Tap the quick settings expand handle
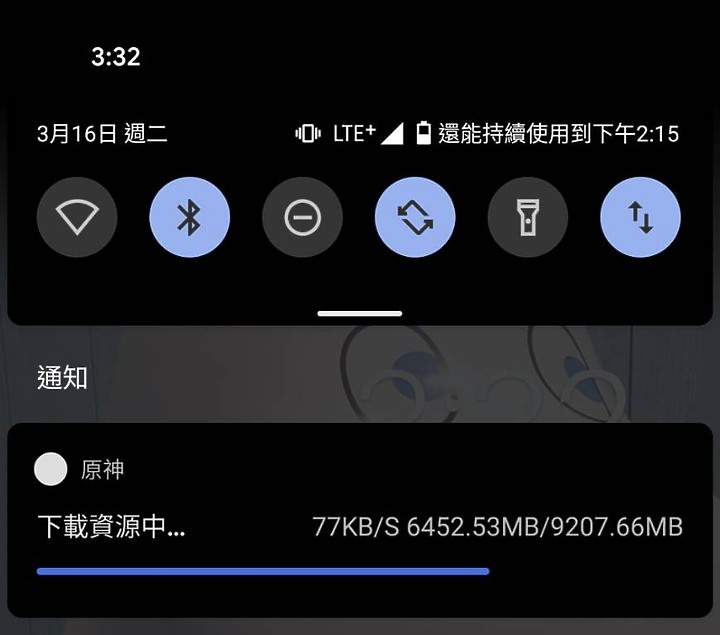 pyautogui.click(x=360, y=314)
